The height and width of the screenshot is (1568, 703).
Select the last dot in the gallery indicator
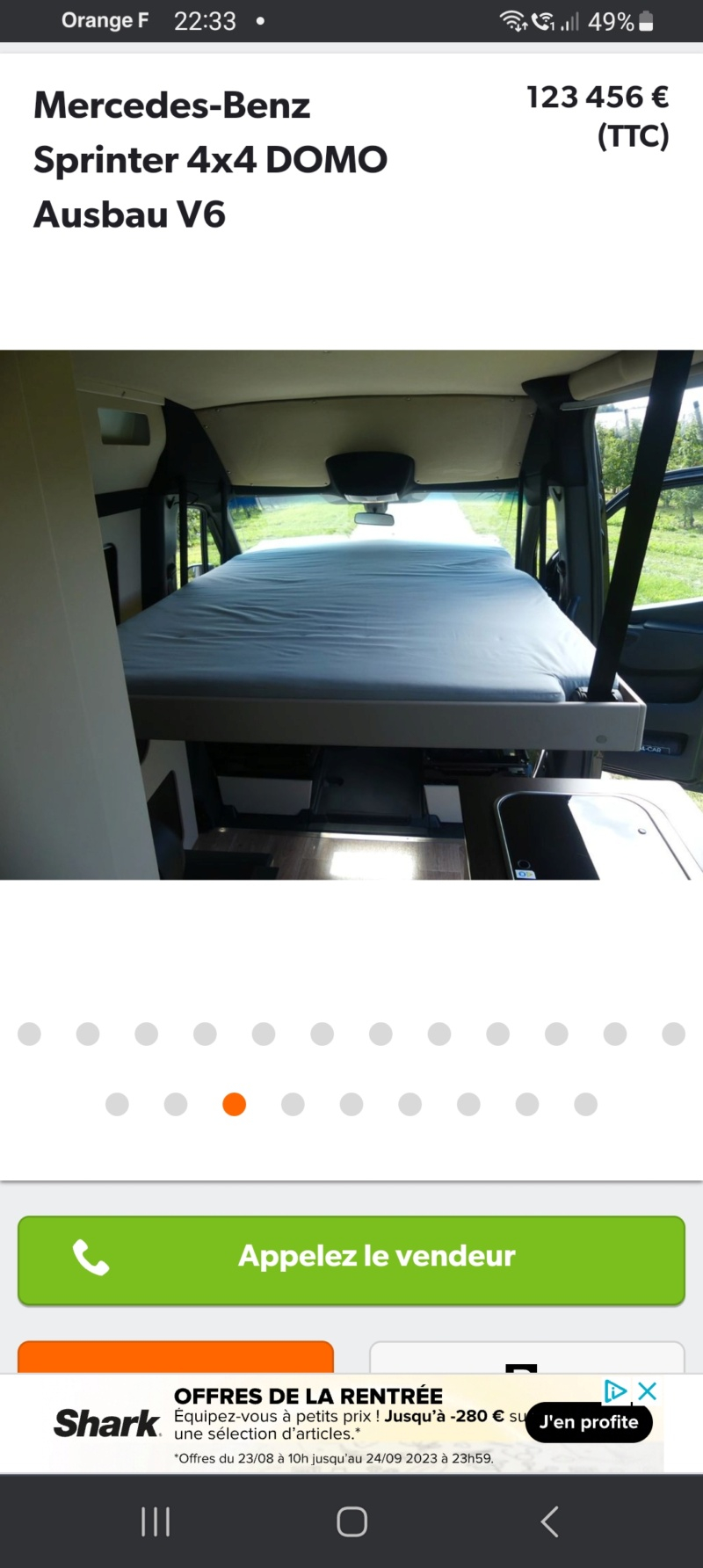(x=585, y=1105)
